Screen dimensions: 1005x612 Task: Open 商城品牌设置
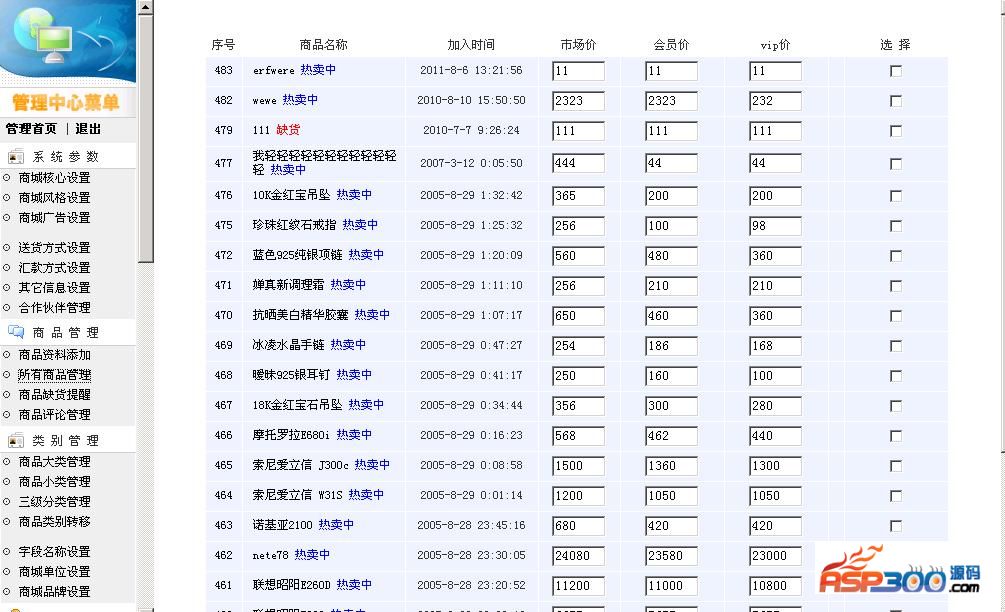(x=54, y=592)
